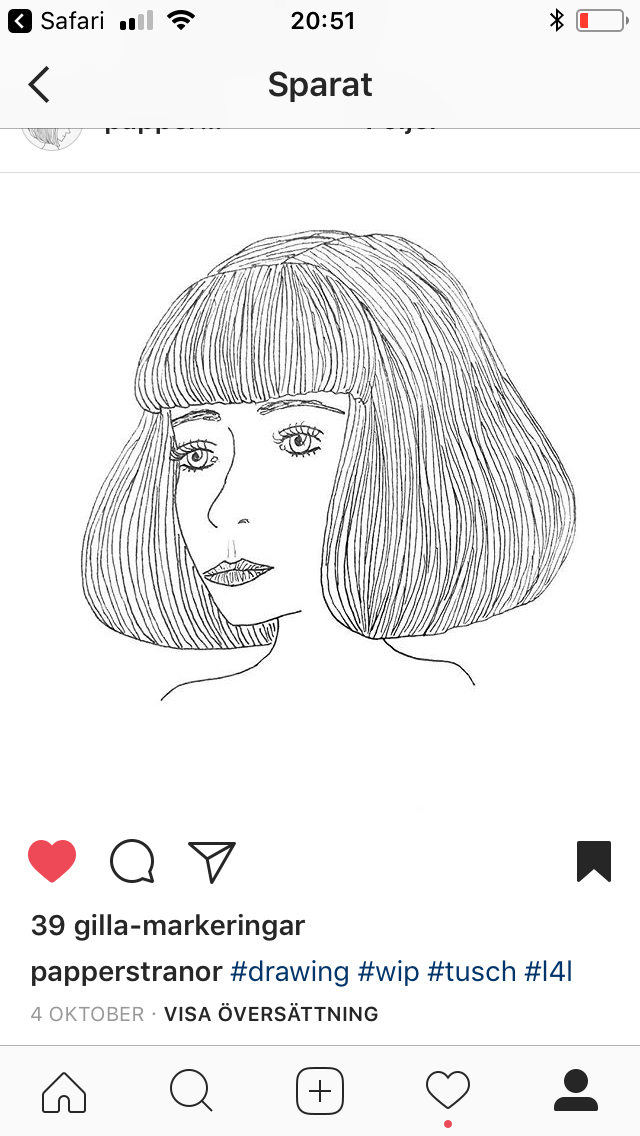Open the #drawing hashtag
Image resolution: width=640 pixels, height=1136 pixels.
tap(289, 971)
